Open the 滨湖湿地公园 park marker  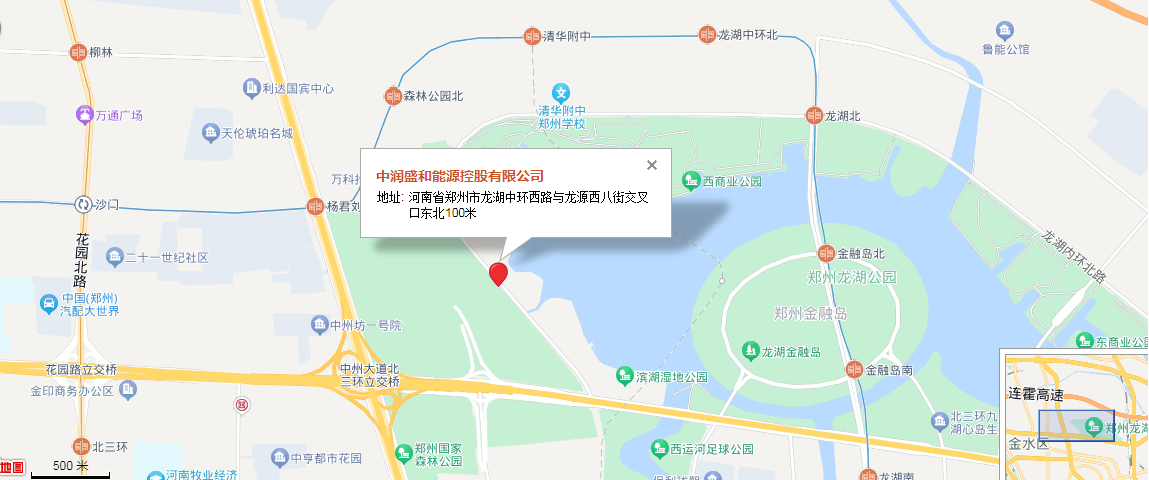click(x=625, y=376)
